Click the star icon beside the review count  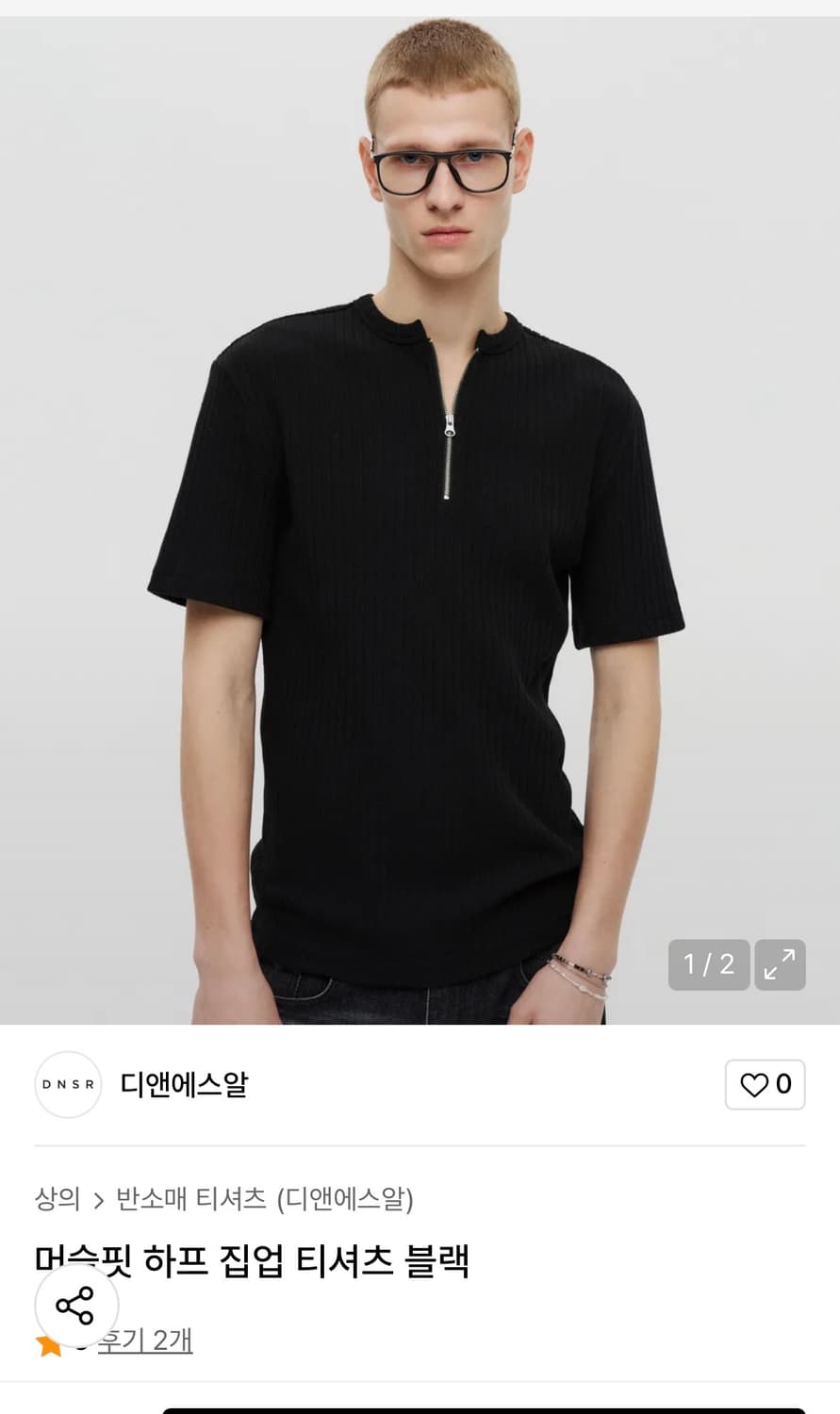point(47,1342)
